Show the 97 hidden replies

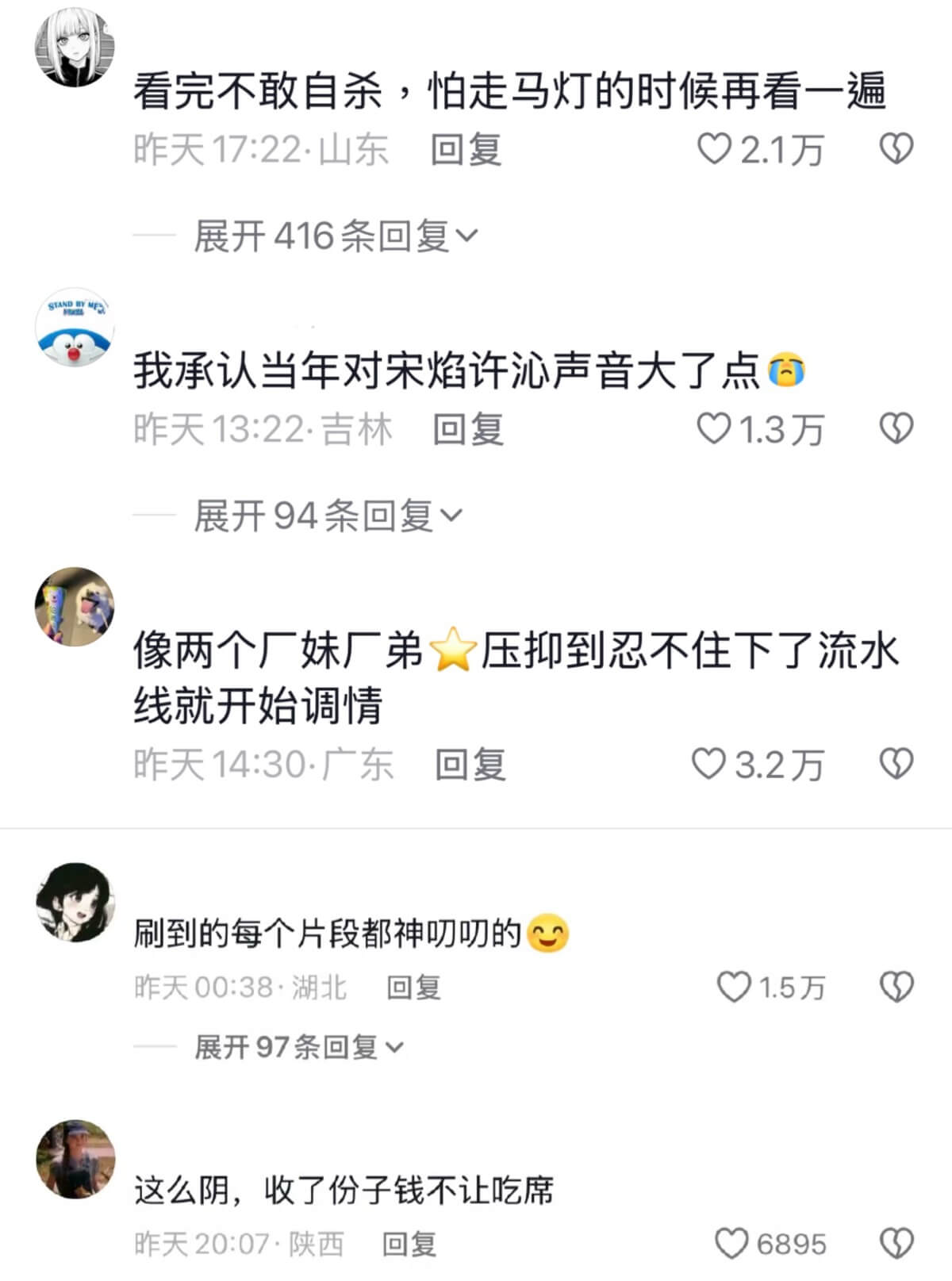(x=298, y=1047)
